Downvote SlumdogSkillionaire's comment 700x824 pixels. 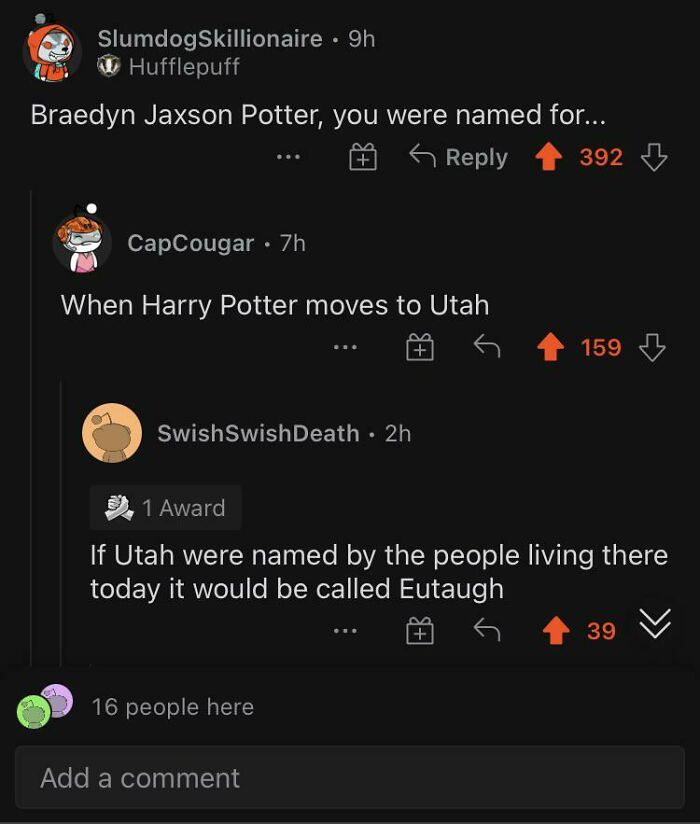click(653, 157)
